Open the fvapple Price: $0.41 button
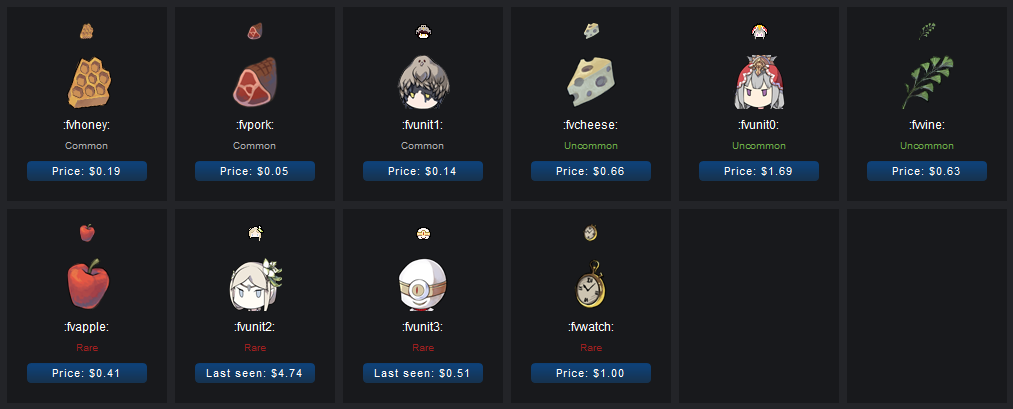The height and width of the screenshot is (409, 1013). tap(87, 373)
